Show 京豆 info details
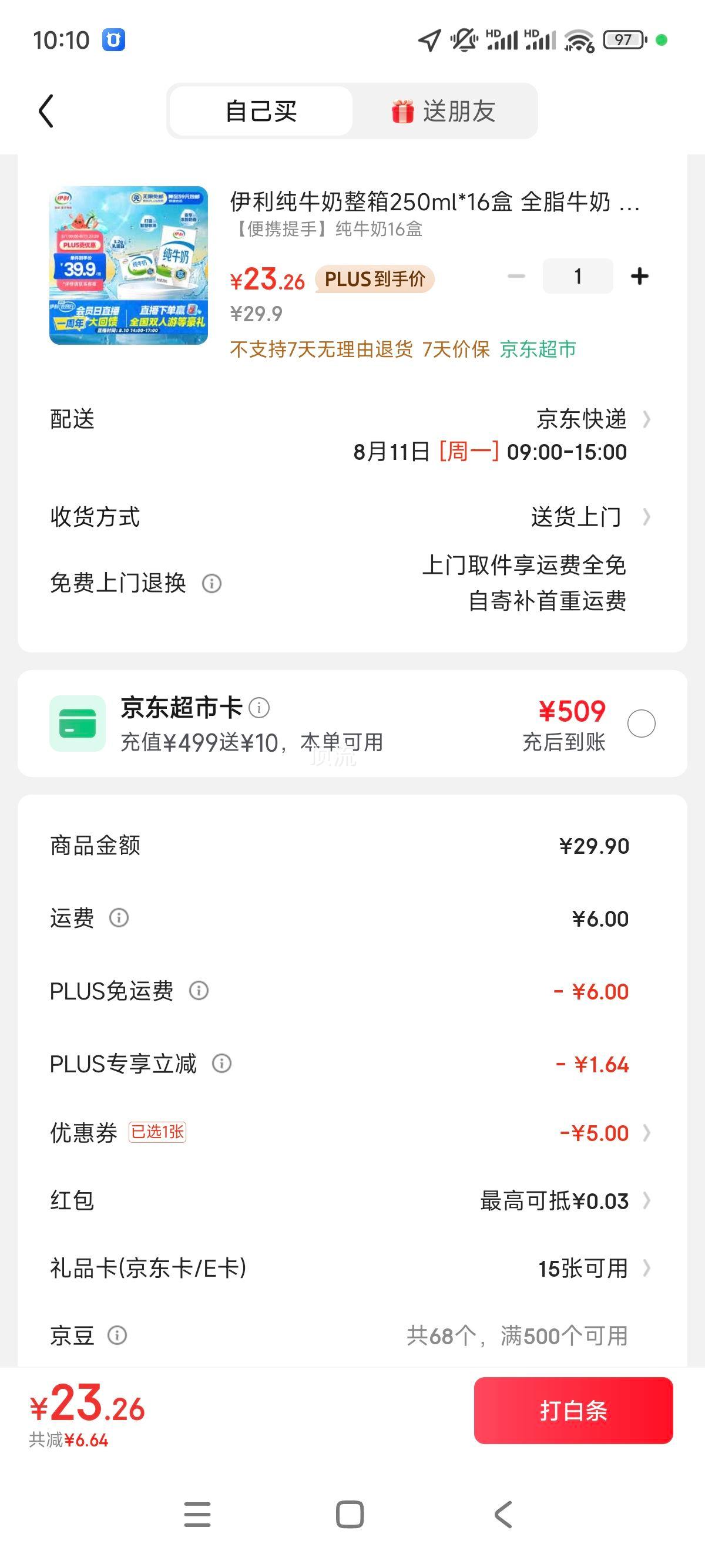Screen dimensions: 705x1568 click(117, 1336)
